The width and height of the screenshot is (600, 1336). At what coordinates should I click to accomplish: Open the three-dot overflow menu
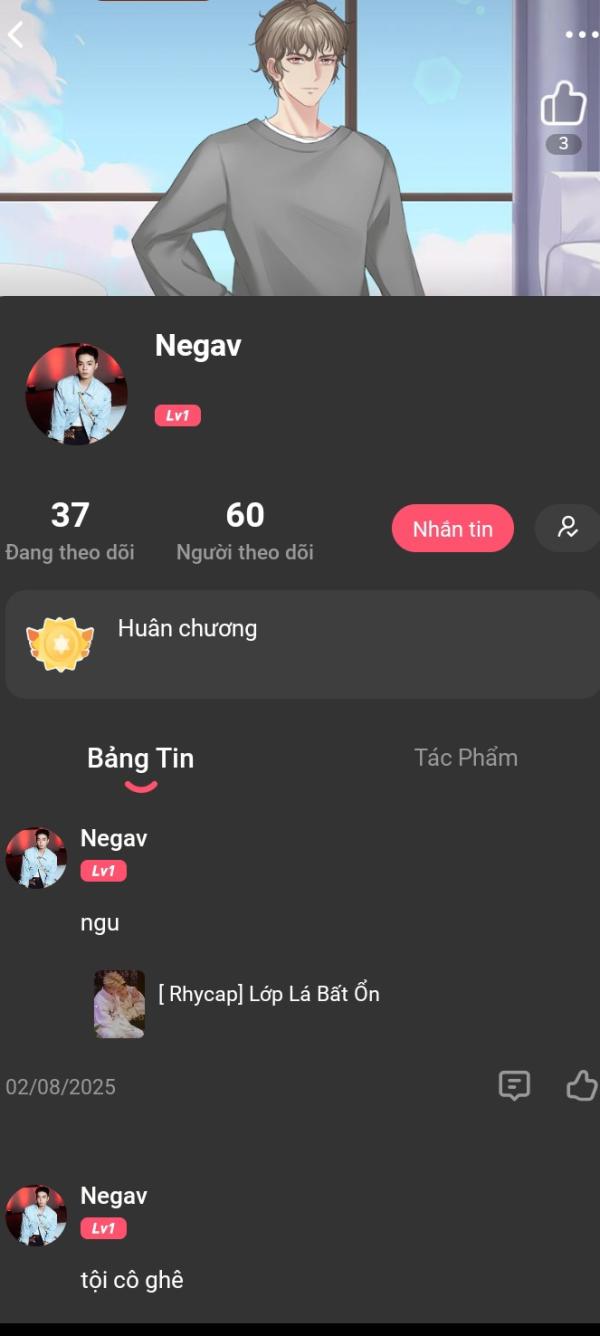click(581, 35)
